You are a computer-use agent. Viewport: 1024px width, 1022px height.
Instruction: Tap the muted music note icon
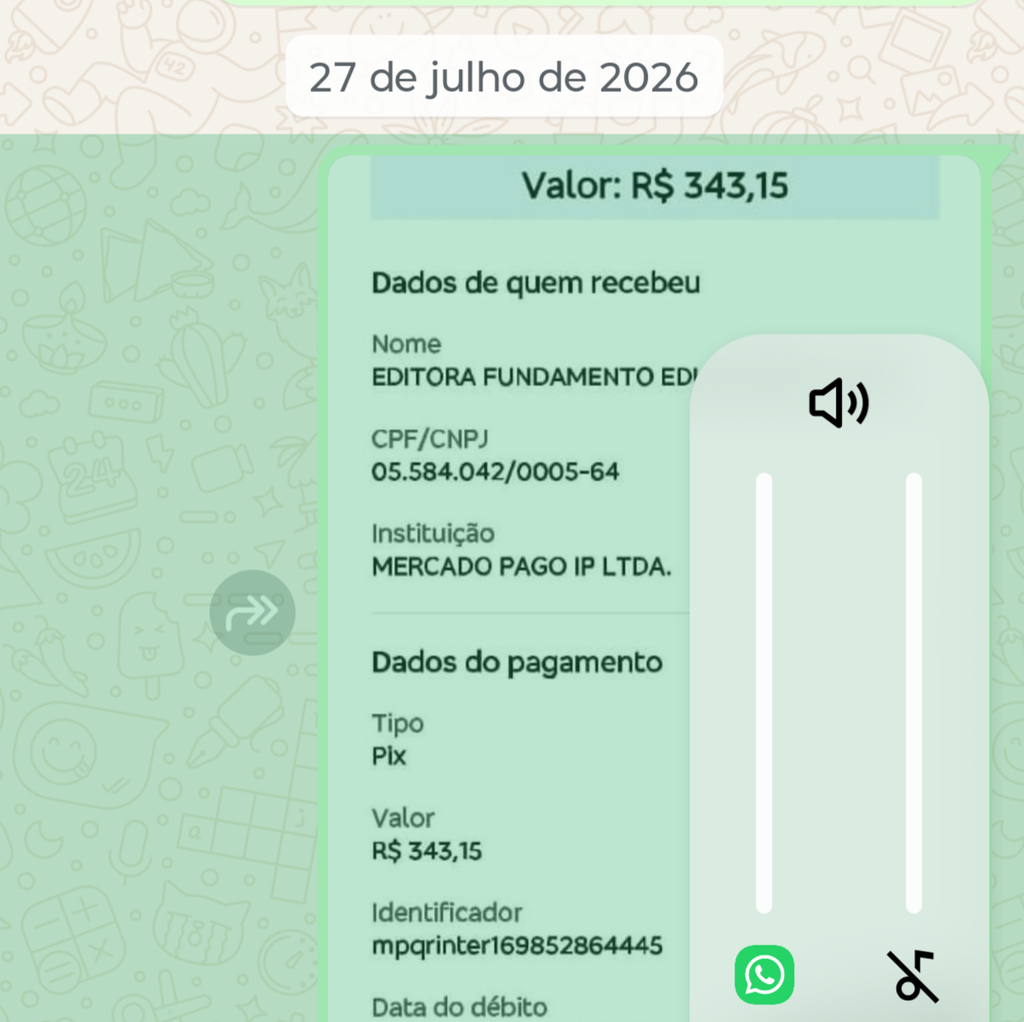[913, 976]
